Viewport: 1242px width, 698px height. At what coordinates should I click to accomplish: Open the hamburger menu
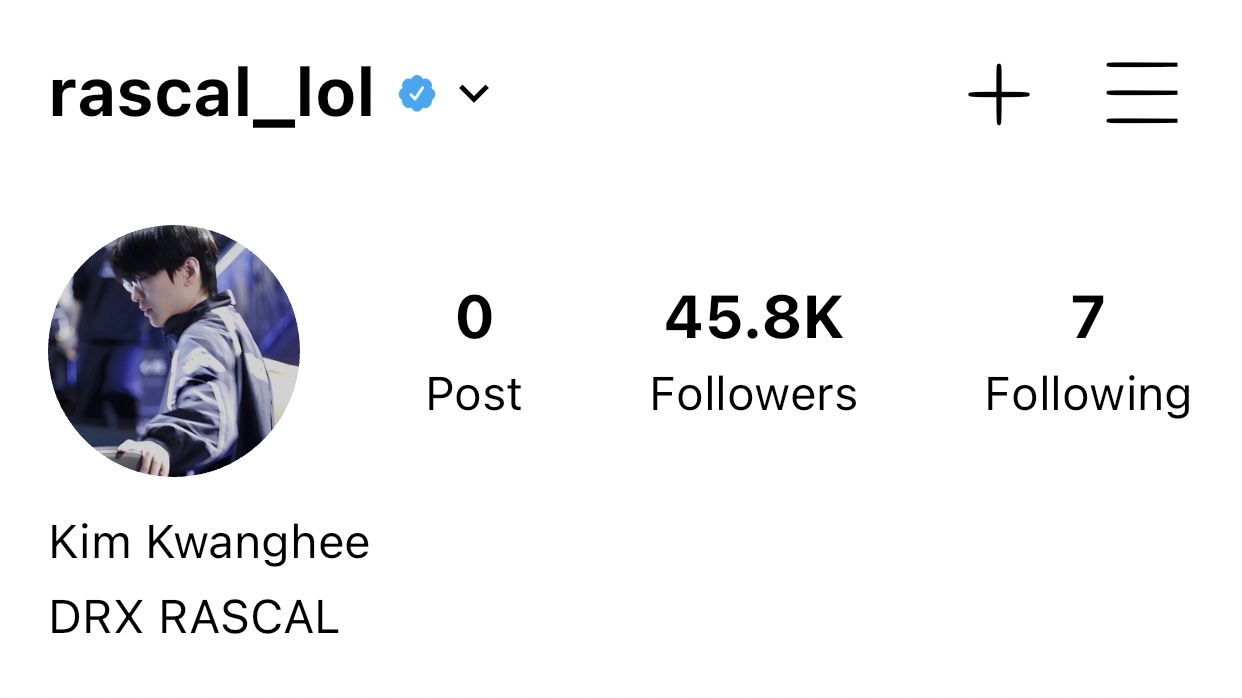pos(1142,93)
